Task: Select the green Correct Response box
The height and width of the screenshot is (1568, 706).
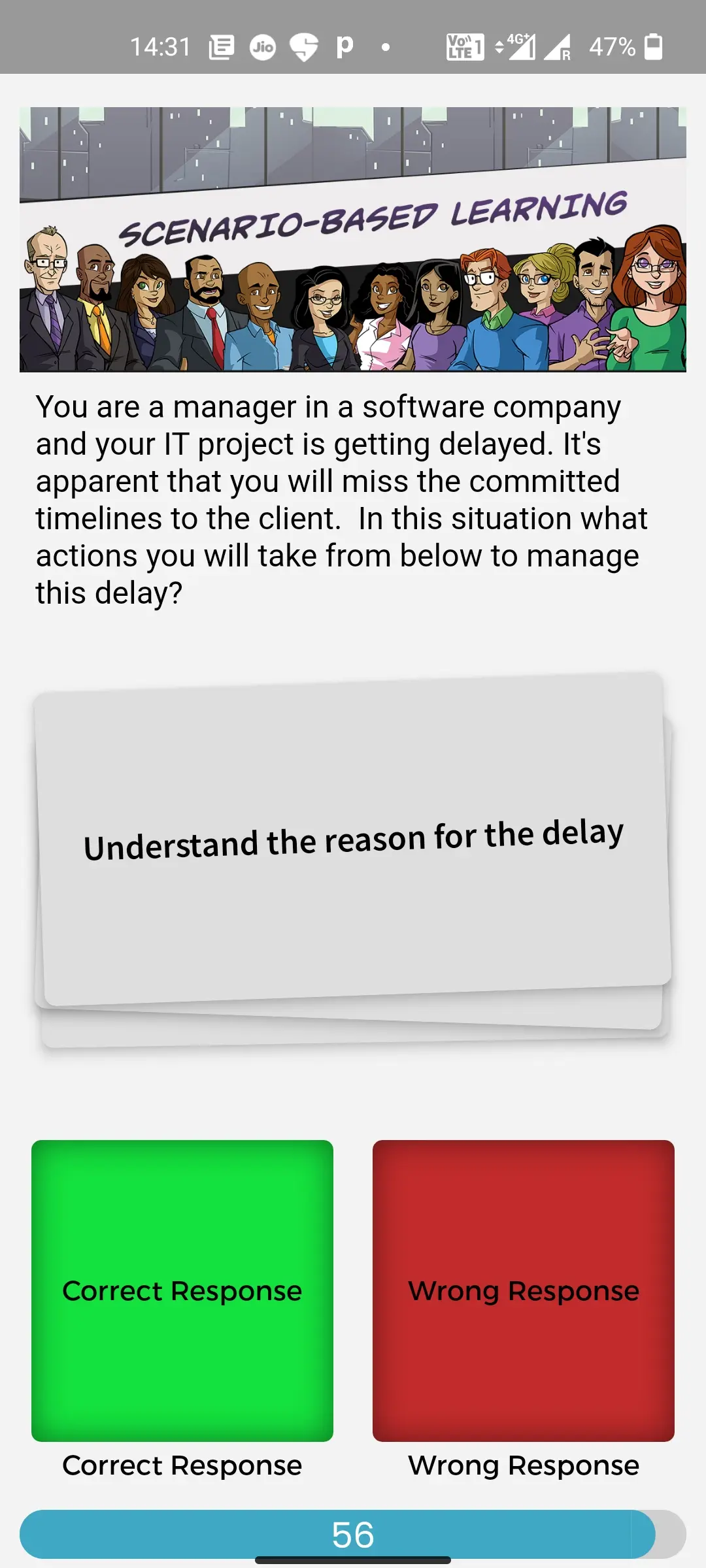Action: (x=182, y=1290)
